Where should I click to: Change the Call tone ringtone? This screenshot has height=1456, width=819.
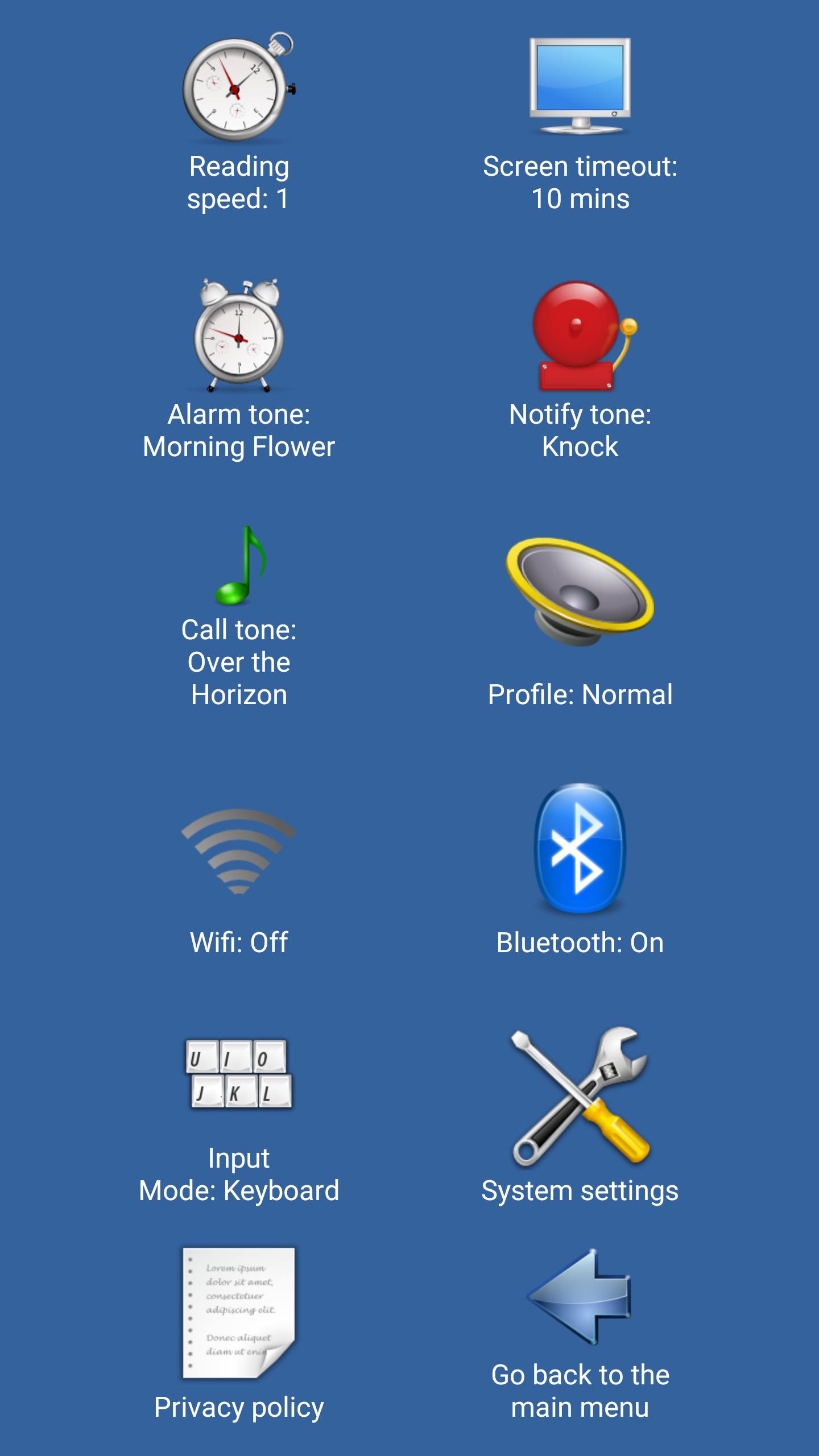pos(239,617)
